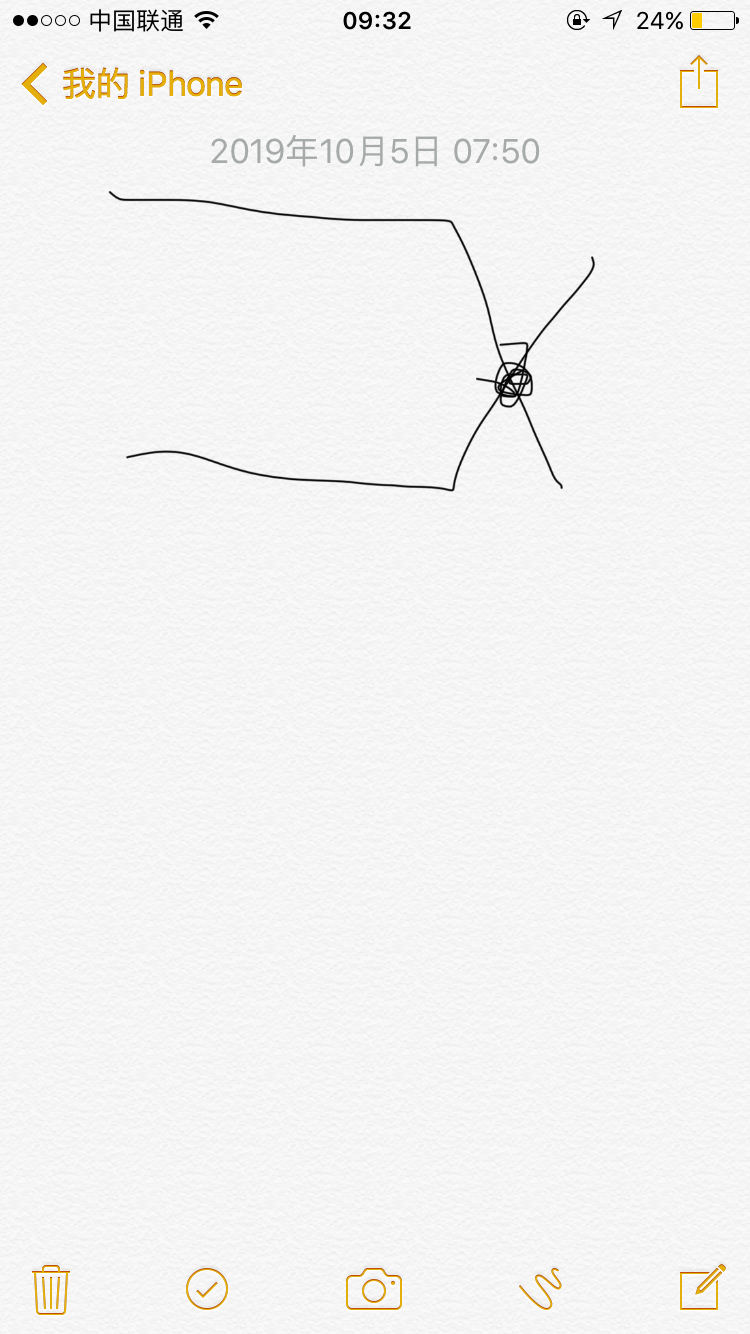Open the camera to add photo
Screen dimensions: 750x1334
(x=374, y=1289)
